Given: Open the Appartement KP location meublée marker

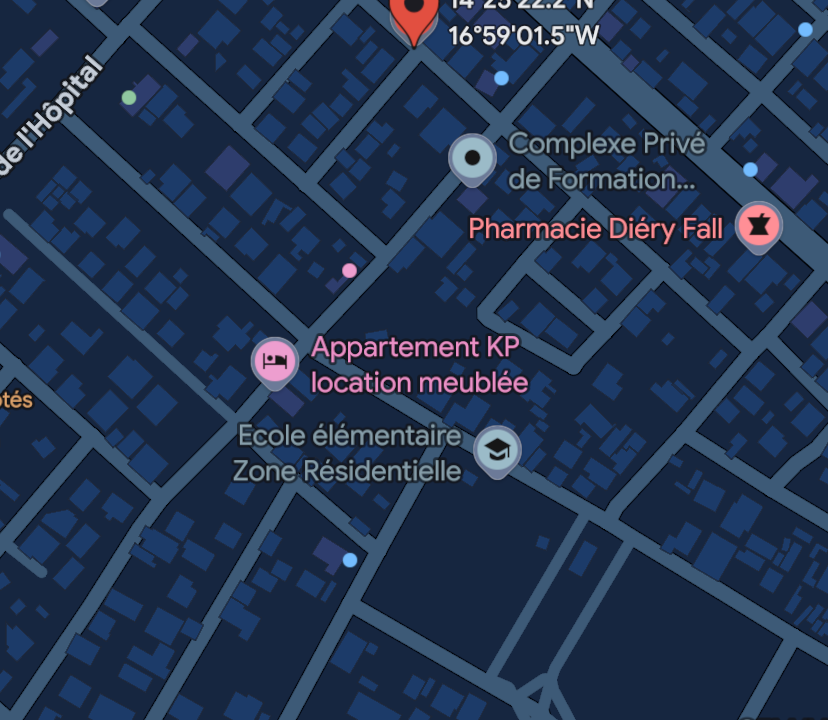Looking at the screenshot, I should pos(274,361).
